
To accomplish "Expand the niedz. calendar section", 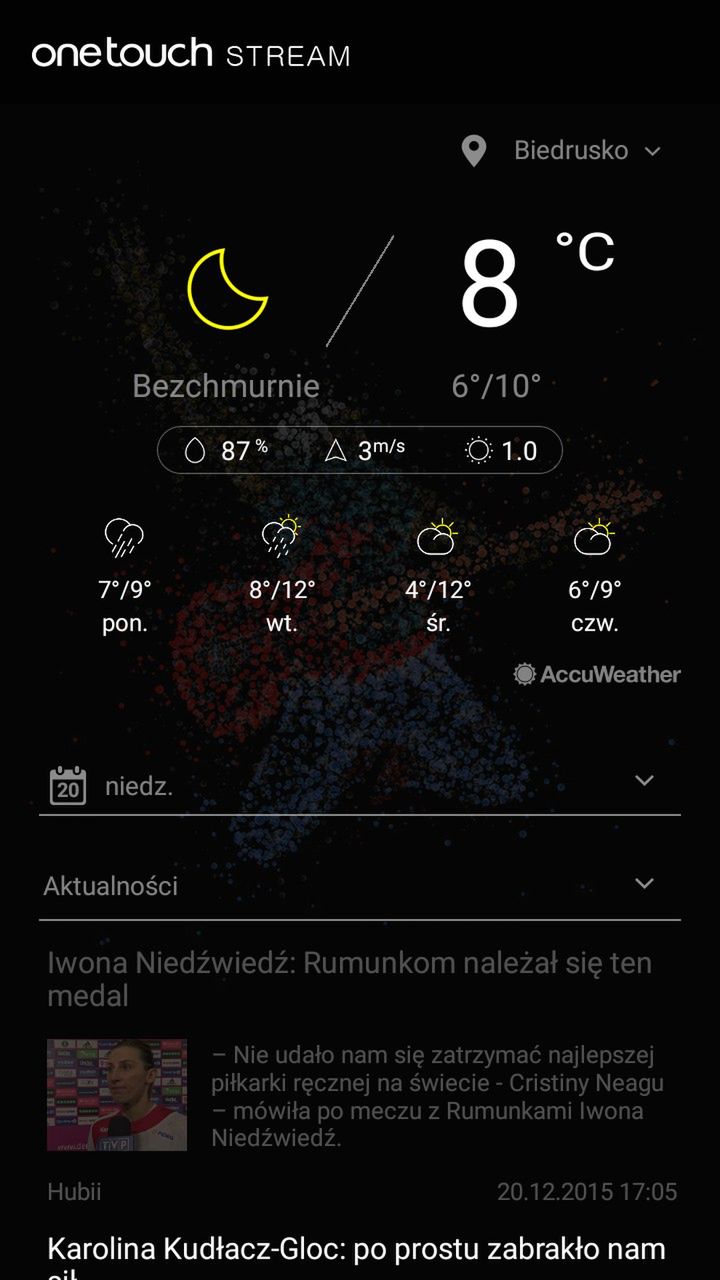I will point(644,781).
